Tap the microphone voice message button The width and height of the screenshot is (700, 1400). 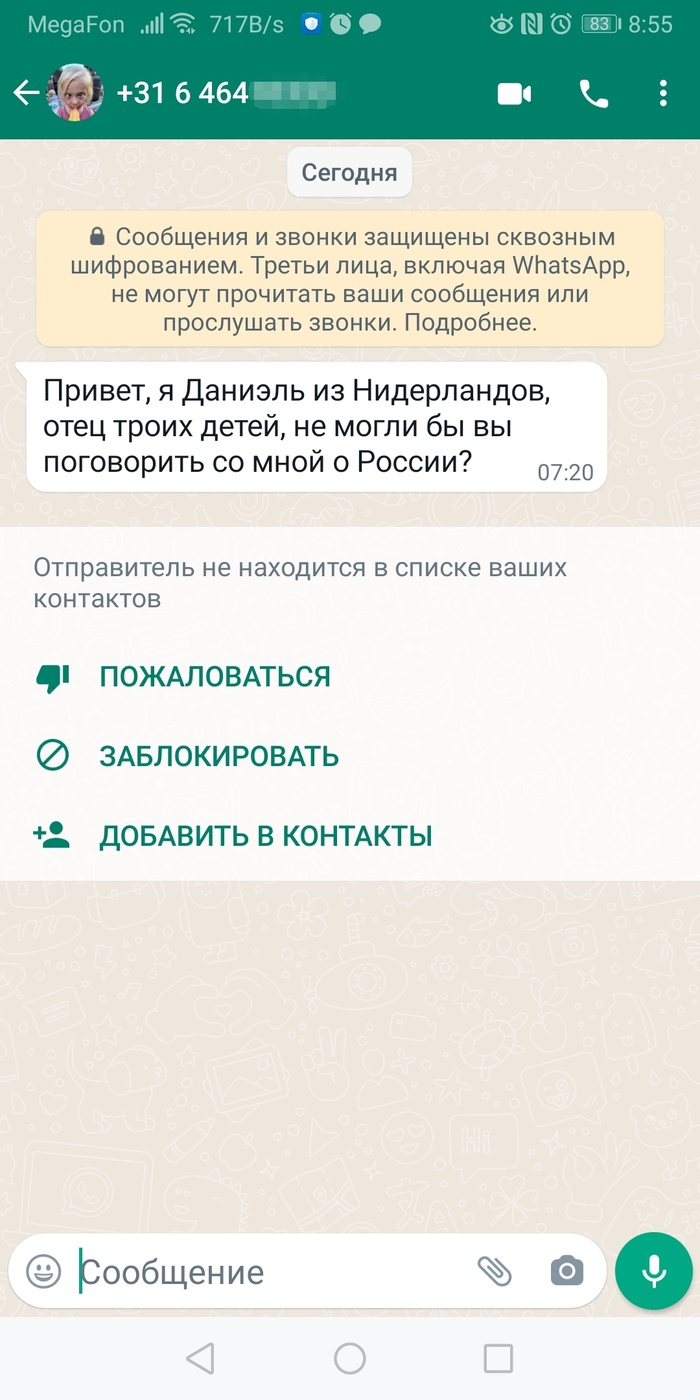(654, 1271)
